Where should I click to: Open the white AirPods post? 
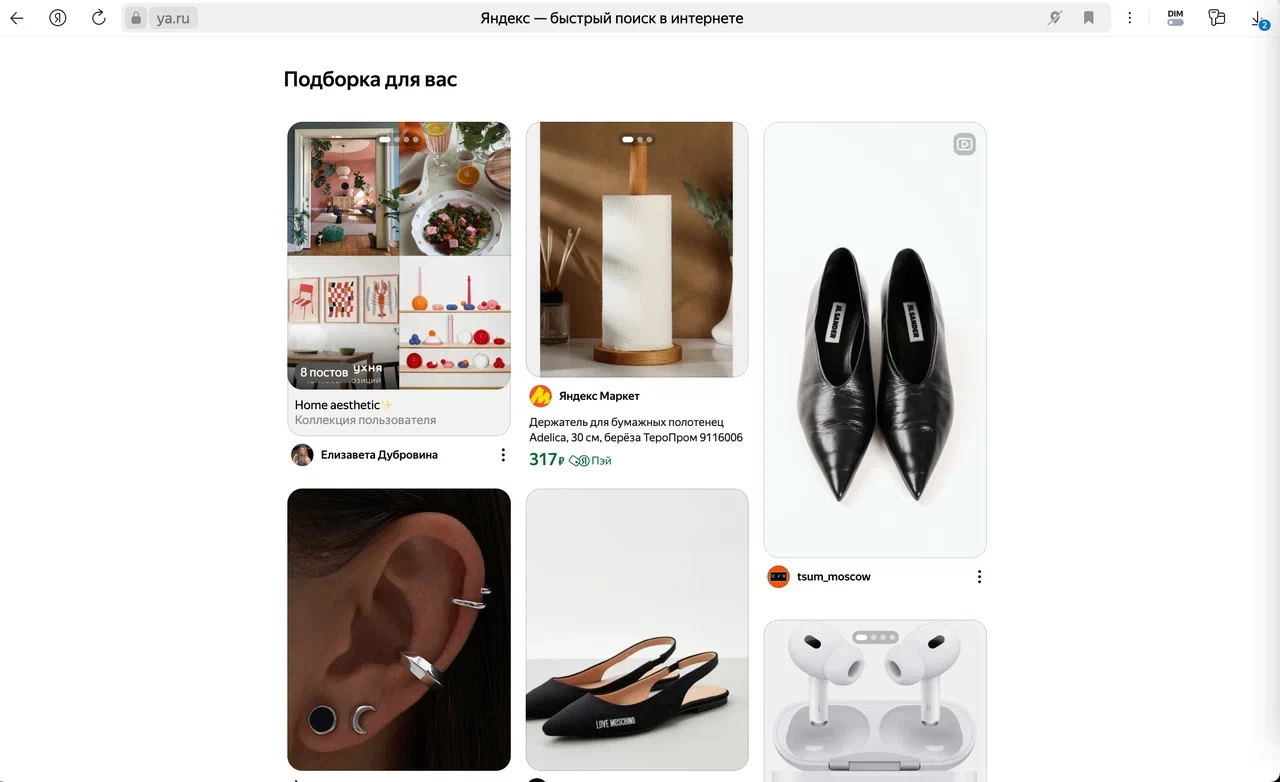pos(875,705)
